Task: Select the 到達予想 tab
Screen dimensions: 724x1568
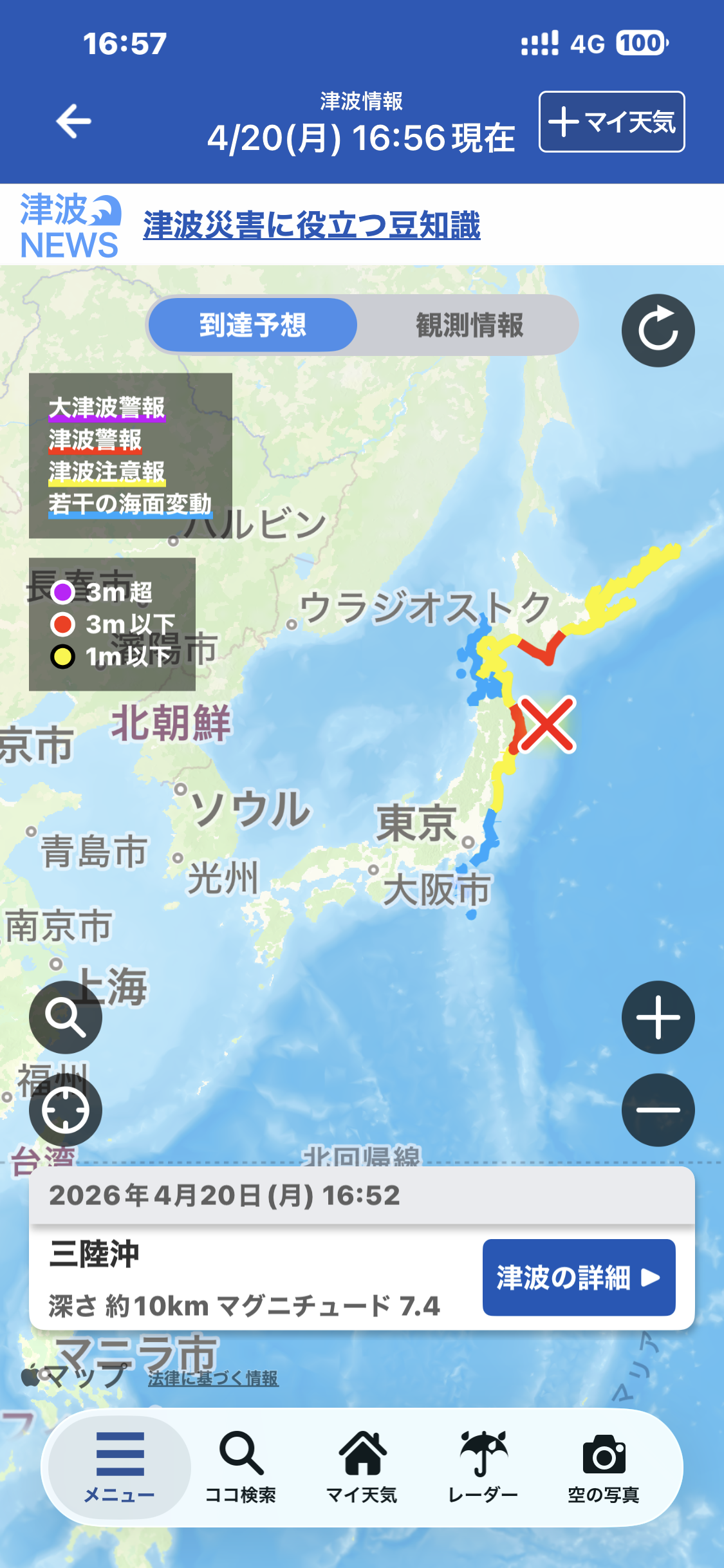Action: tap(253, 325)
